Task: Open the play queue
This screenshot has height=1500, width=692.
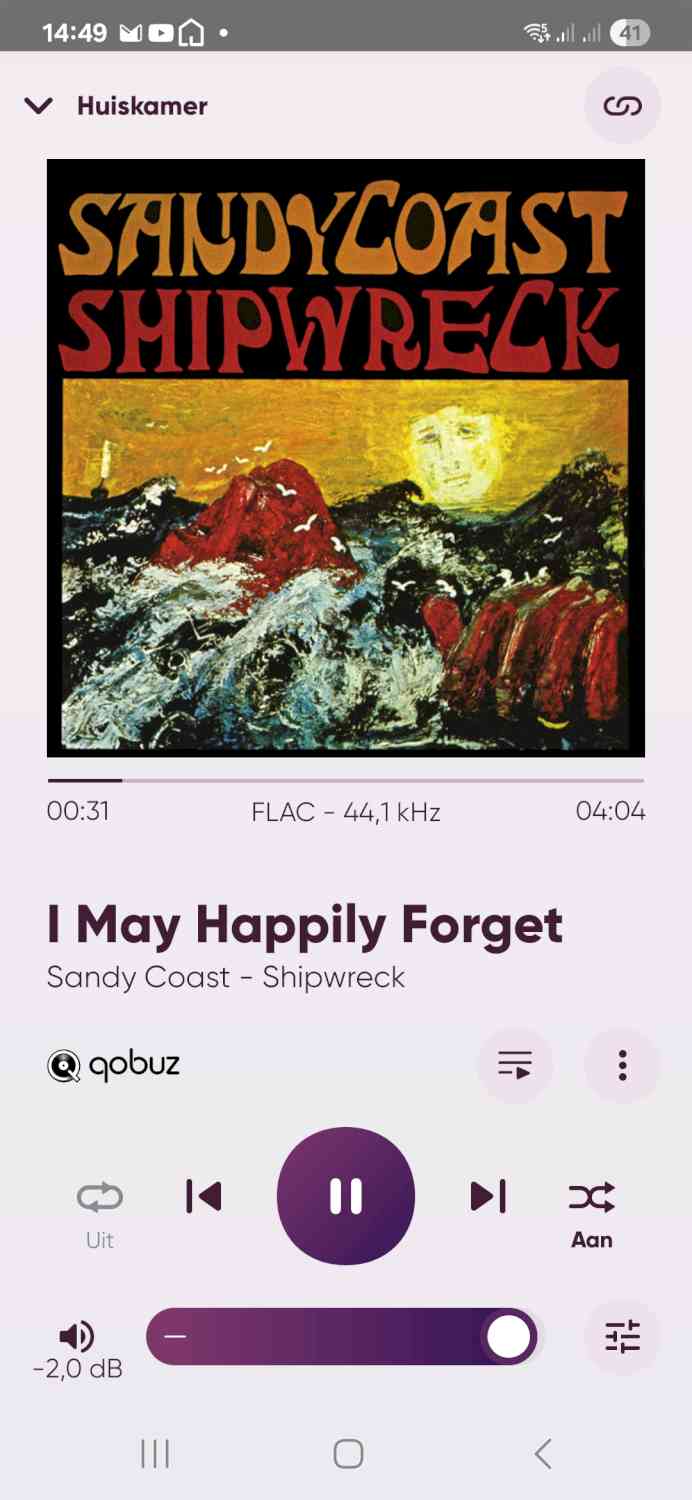Action: [x=514, y=1065]
